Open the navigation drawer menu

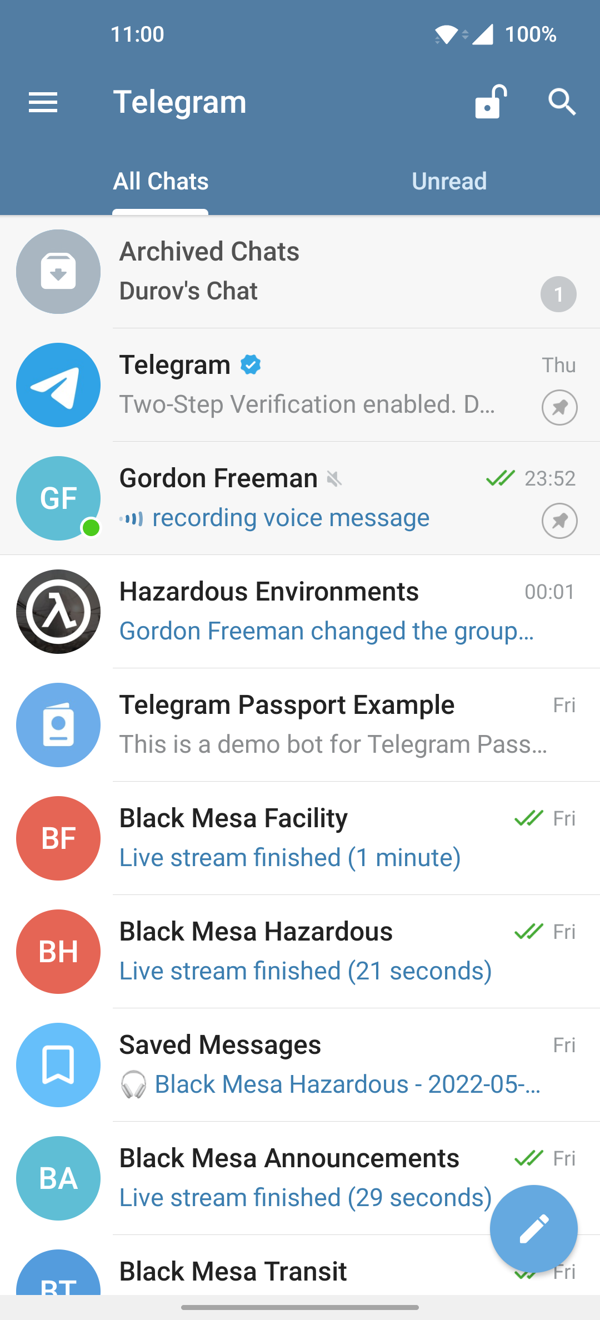43,102
